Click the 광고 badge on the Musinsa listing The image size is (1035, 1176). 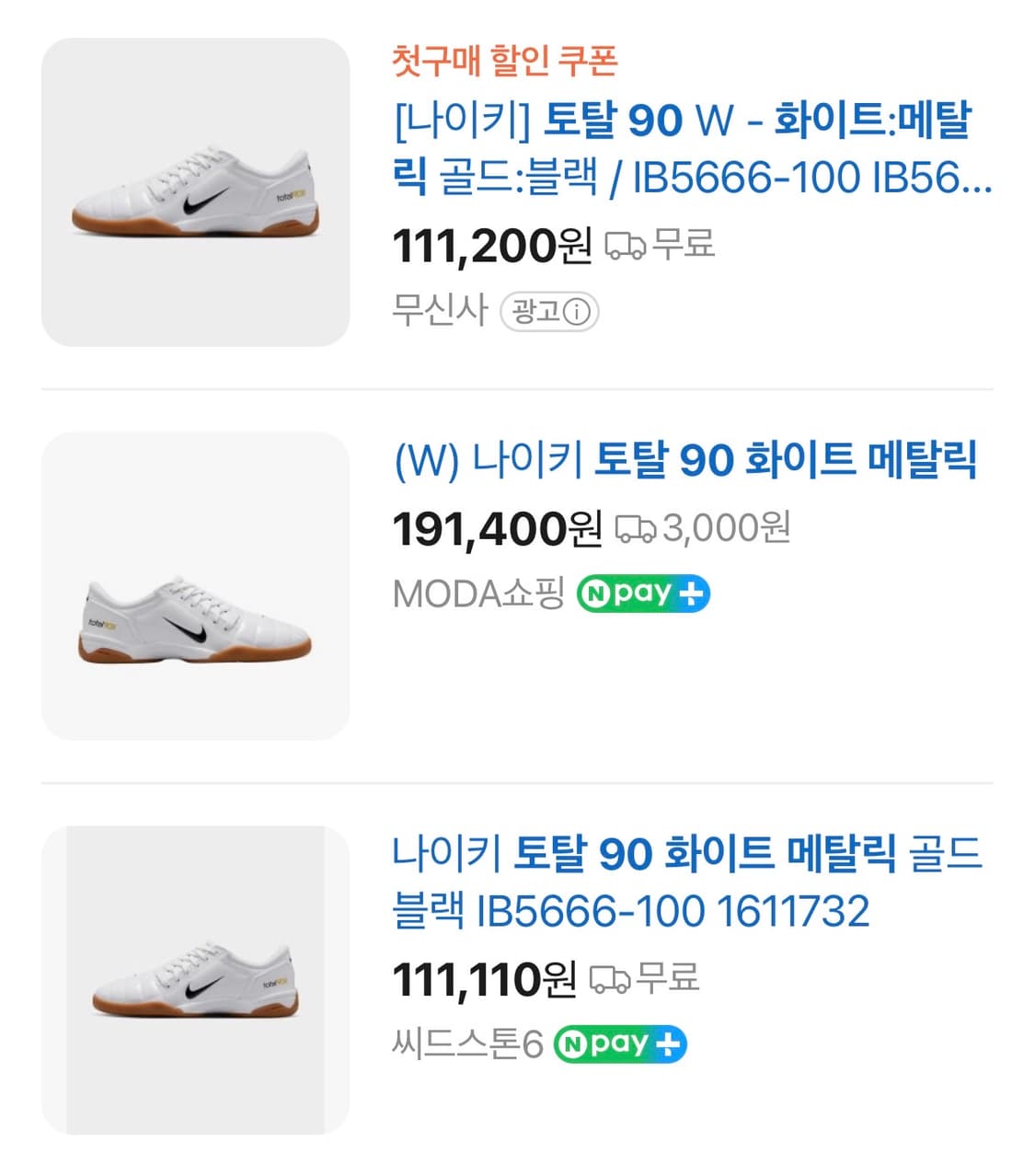(549, 312)
